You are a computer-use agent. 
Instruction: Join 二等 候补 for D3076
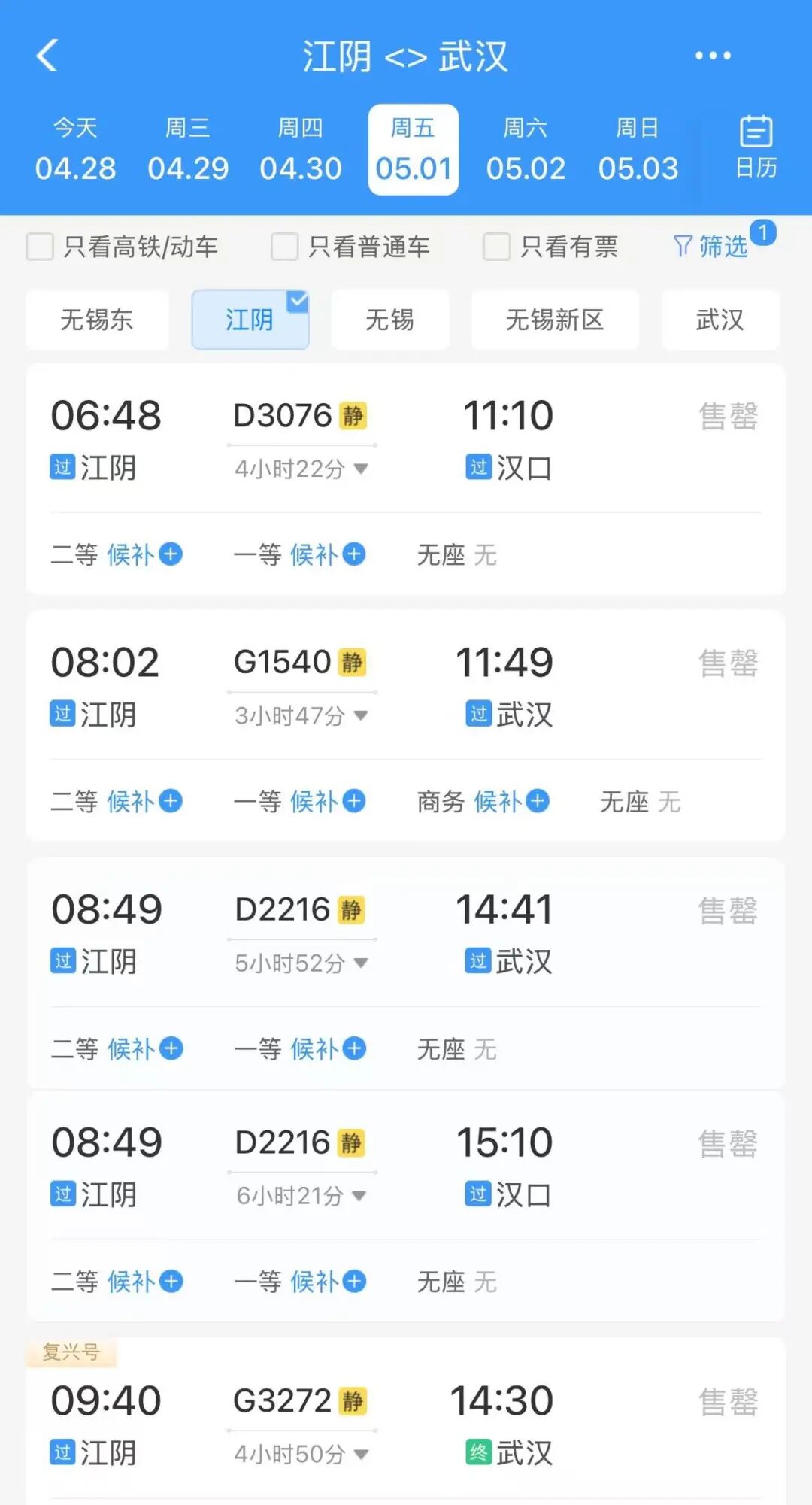(144, 555)
